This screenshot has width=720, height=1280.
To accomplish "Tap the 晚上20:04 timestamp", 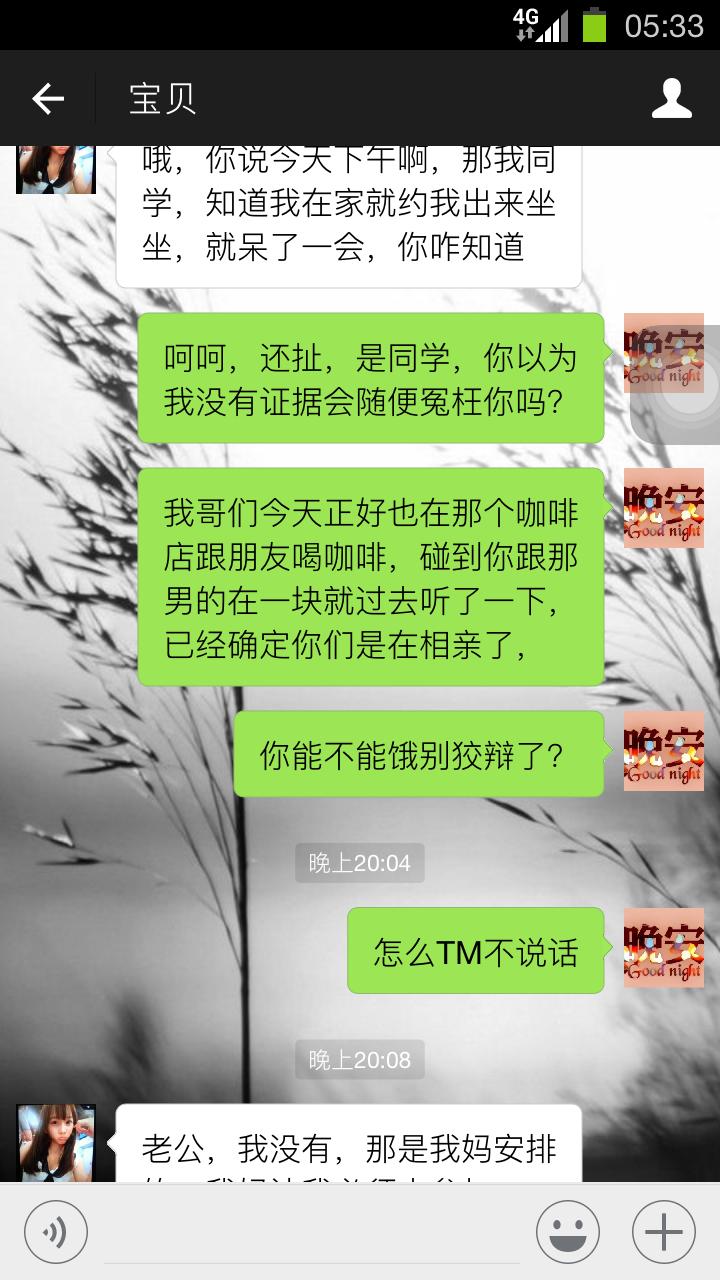I will tap(359, 863).
